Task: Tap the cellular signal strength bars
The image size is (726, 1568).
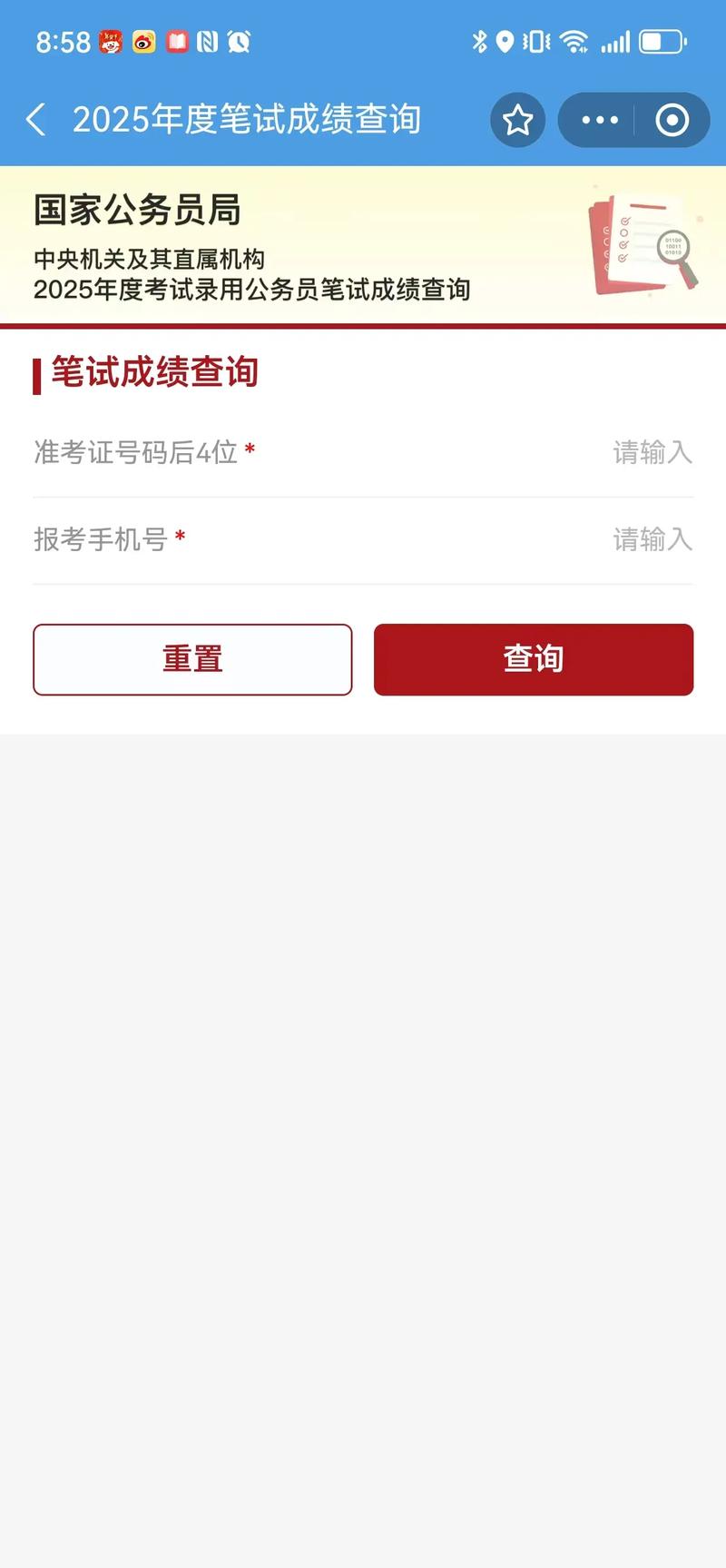Action: click(616, 41)
